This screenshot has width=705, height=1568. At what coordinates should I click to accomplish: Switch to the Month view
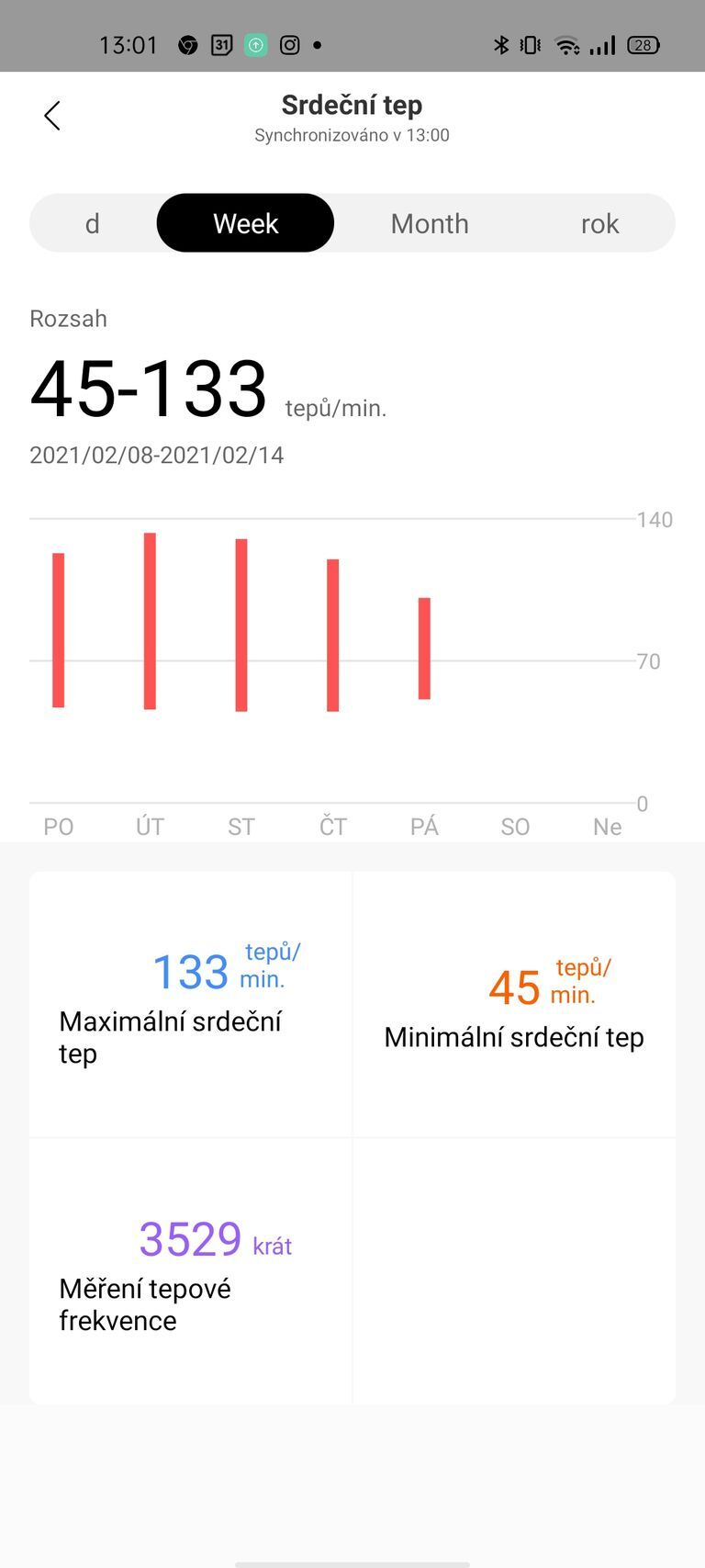429,222
